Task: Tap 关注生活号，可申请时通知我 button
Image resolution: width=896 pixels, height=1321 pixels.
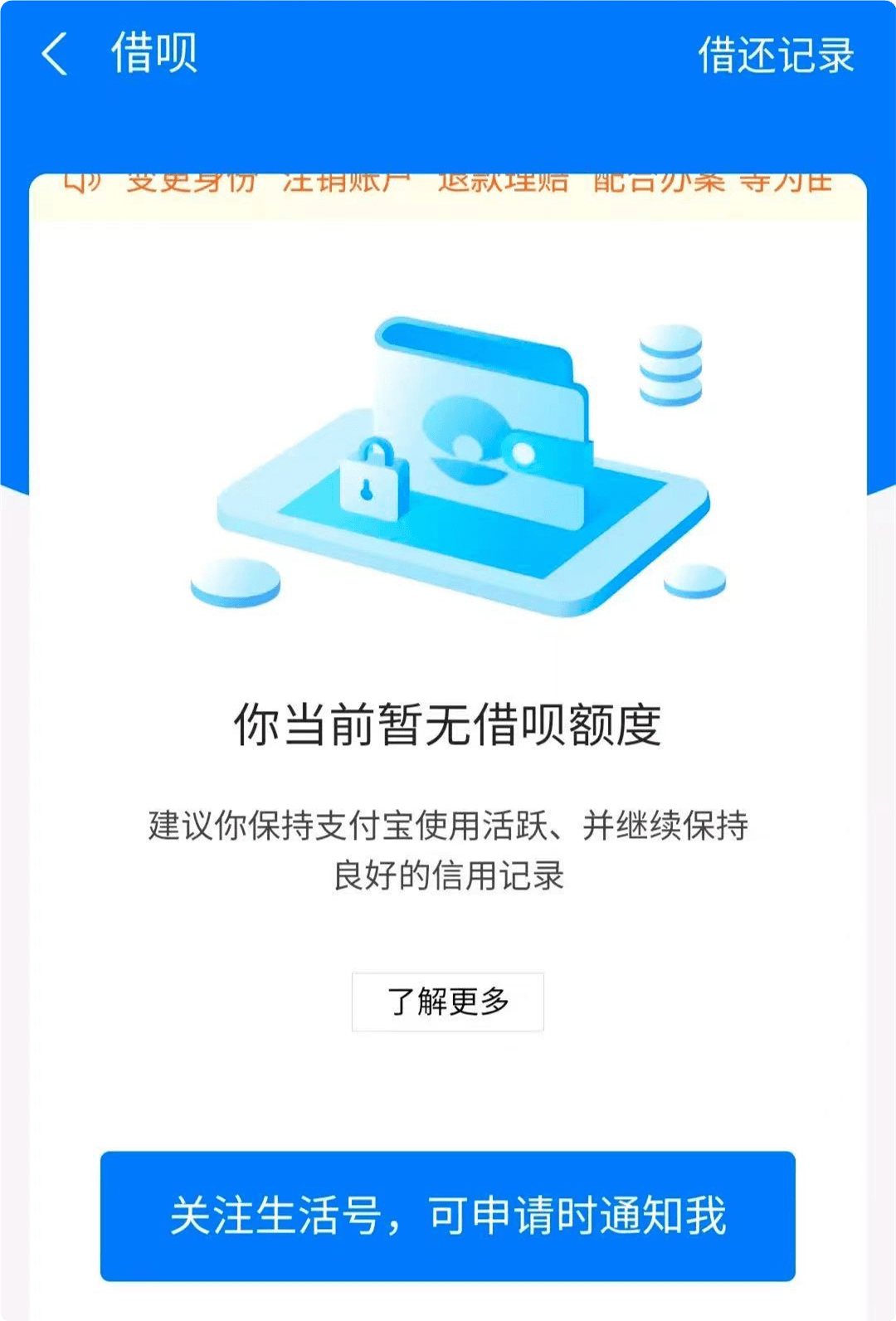Action: pos(448,1213)
